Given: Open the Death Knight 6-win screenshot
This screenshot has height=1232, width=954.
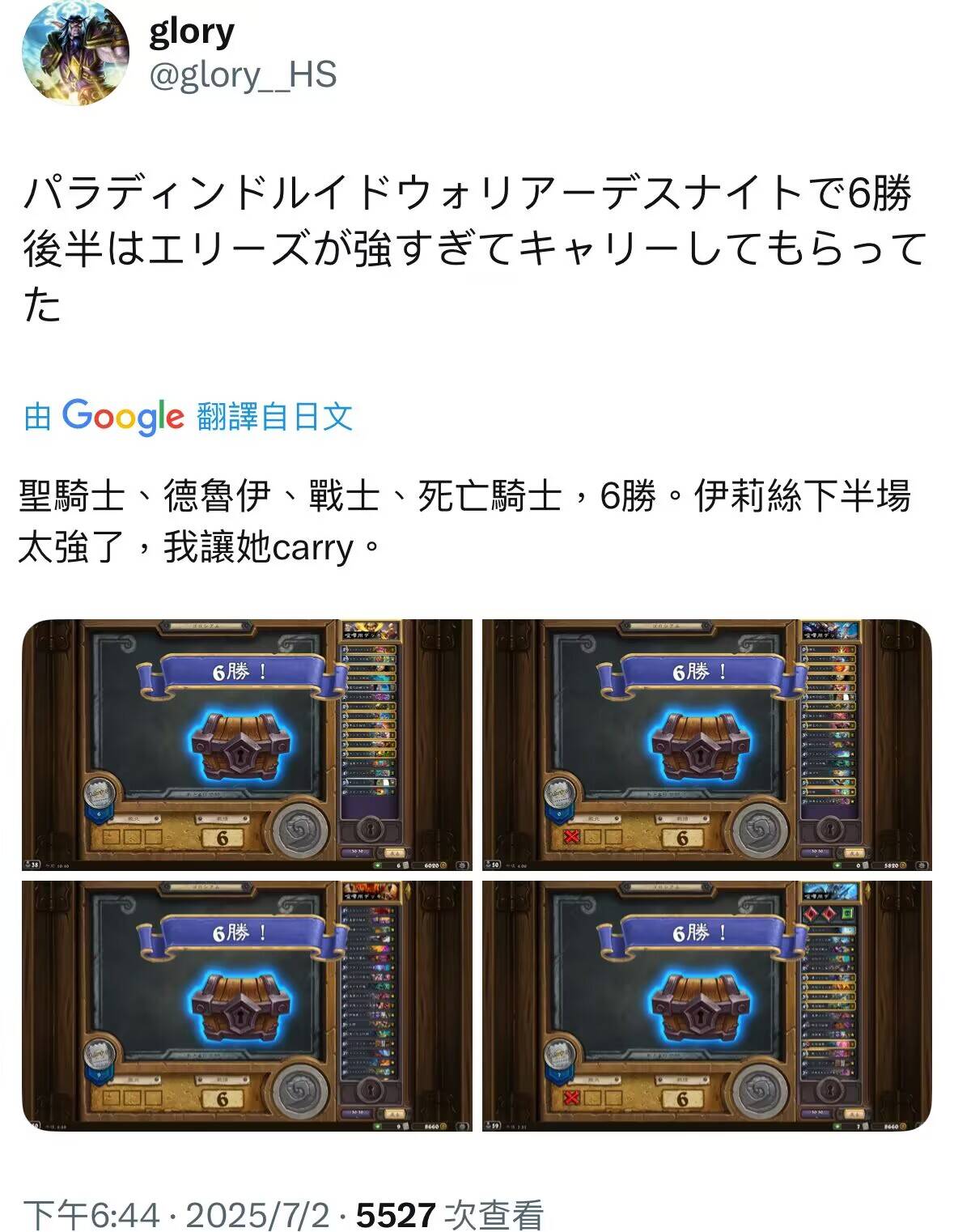Looking at the screenshot, I should click(x=706, y=1006).
